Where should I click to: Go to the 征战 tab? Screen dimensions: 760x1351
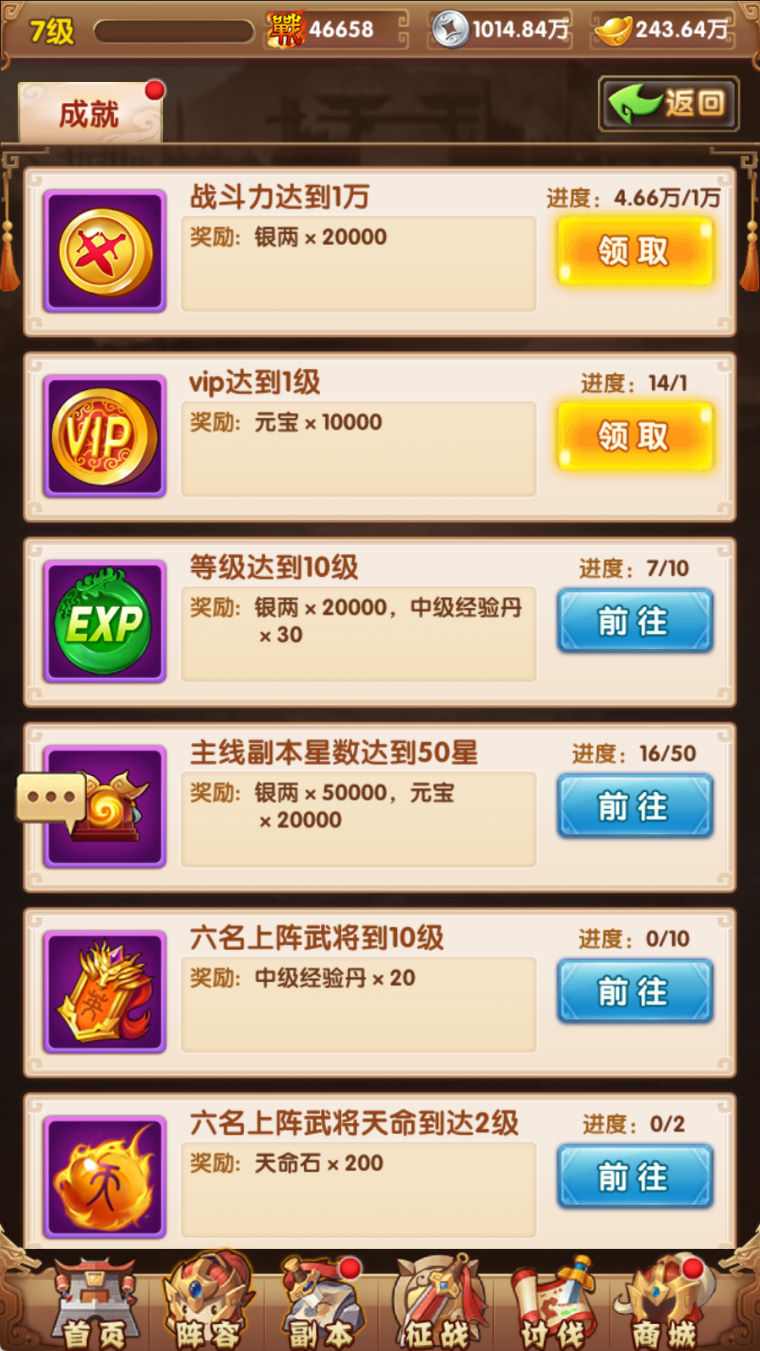click(436, 1305)
